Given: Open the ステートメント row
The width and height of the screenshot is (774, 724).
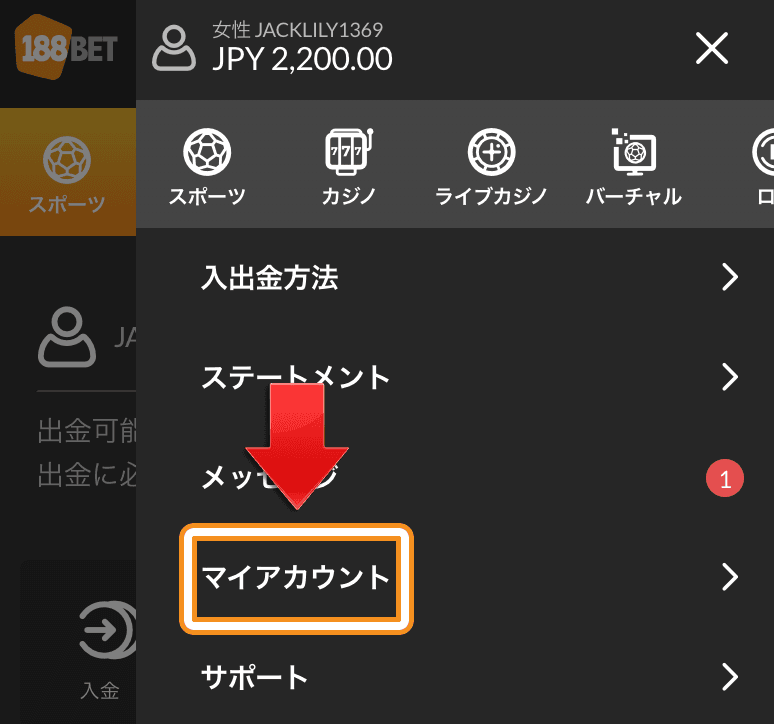Looking at the screenshot, I should (x=455, y=378).
